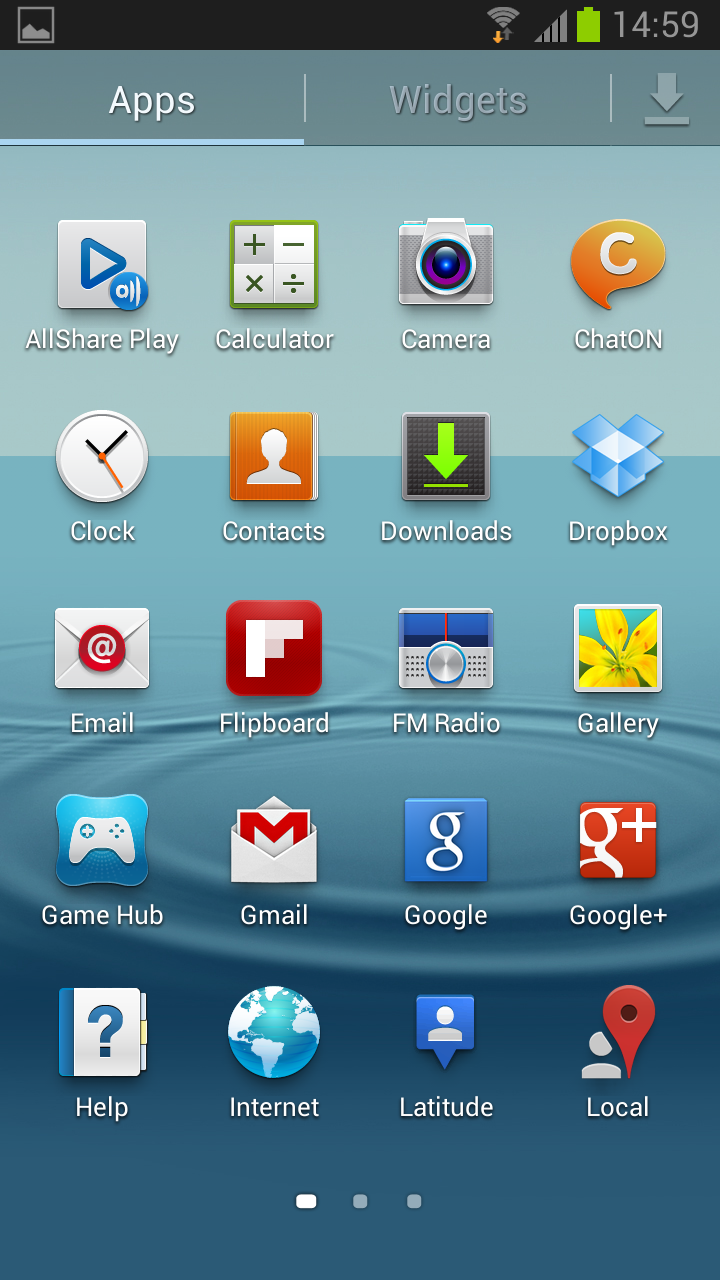This screenshot has height=1280, width=720.
Task: Open the downloaded apps icon
Action: (666, 100)
